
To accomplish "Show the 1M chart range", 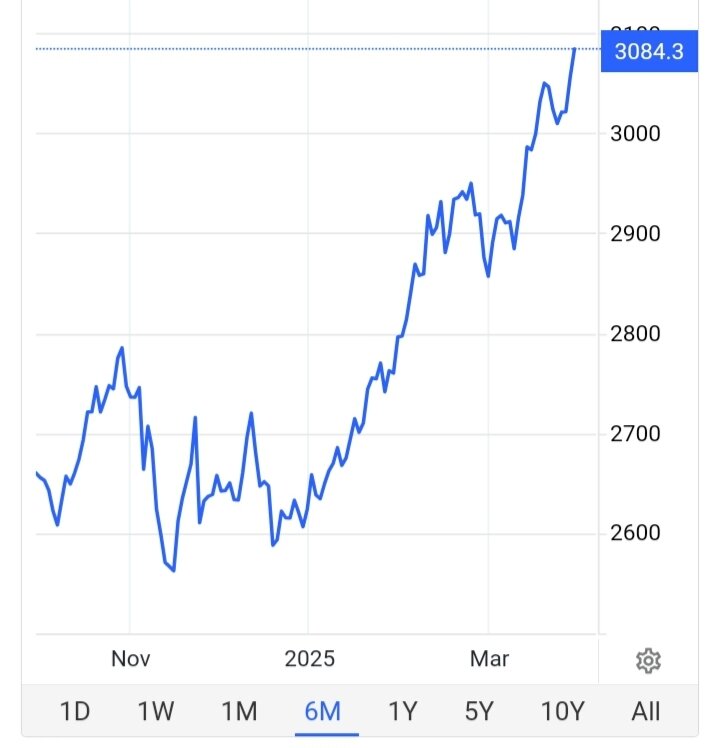I will tap(239, 712).
